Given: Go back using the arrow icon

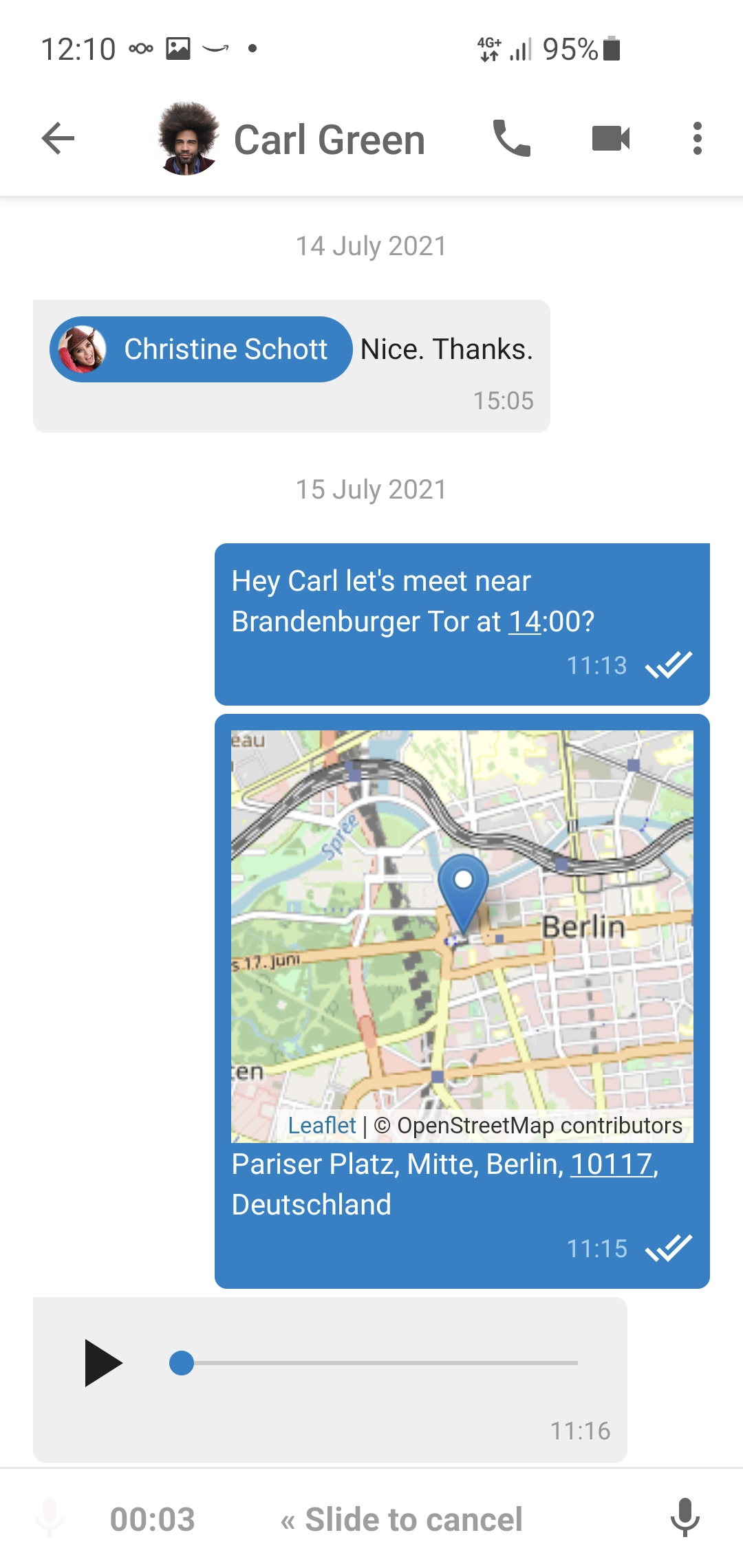Looking at the screenshot, I should click(x=58, y=139).
